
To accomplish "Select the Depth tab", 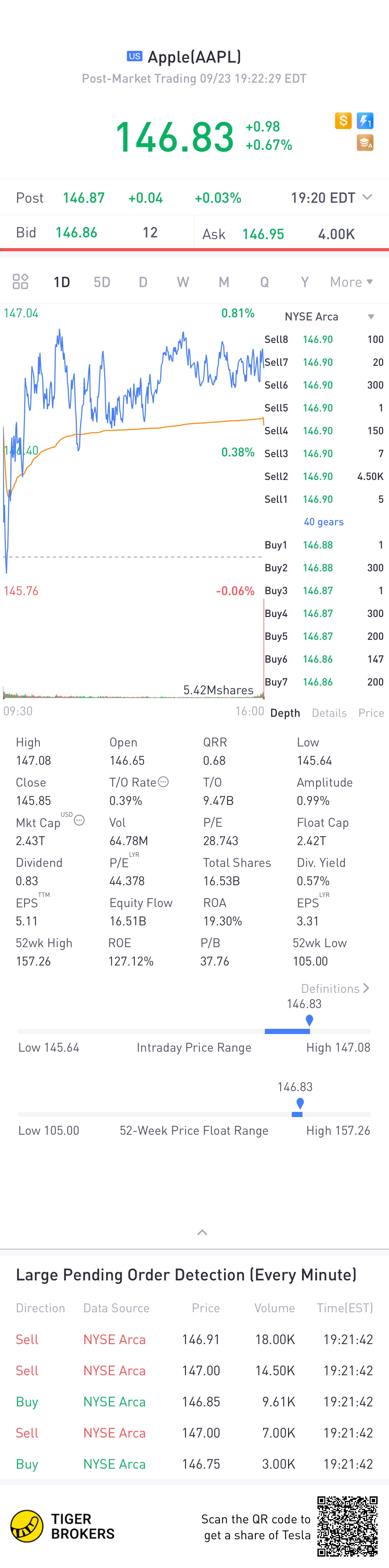I will pos(285,713).
